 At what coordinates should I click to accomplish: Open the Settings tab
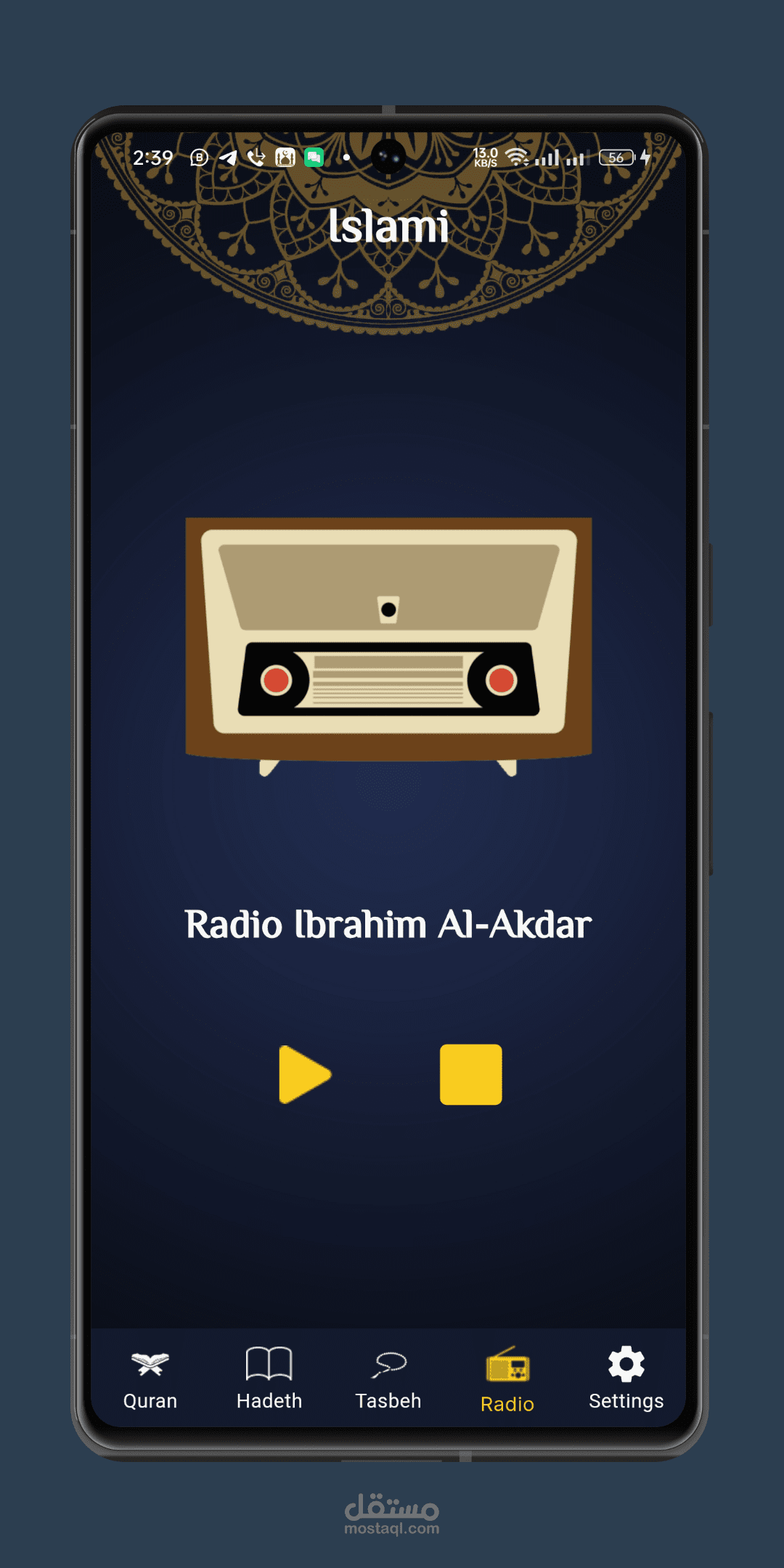tap(626, 1379)
